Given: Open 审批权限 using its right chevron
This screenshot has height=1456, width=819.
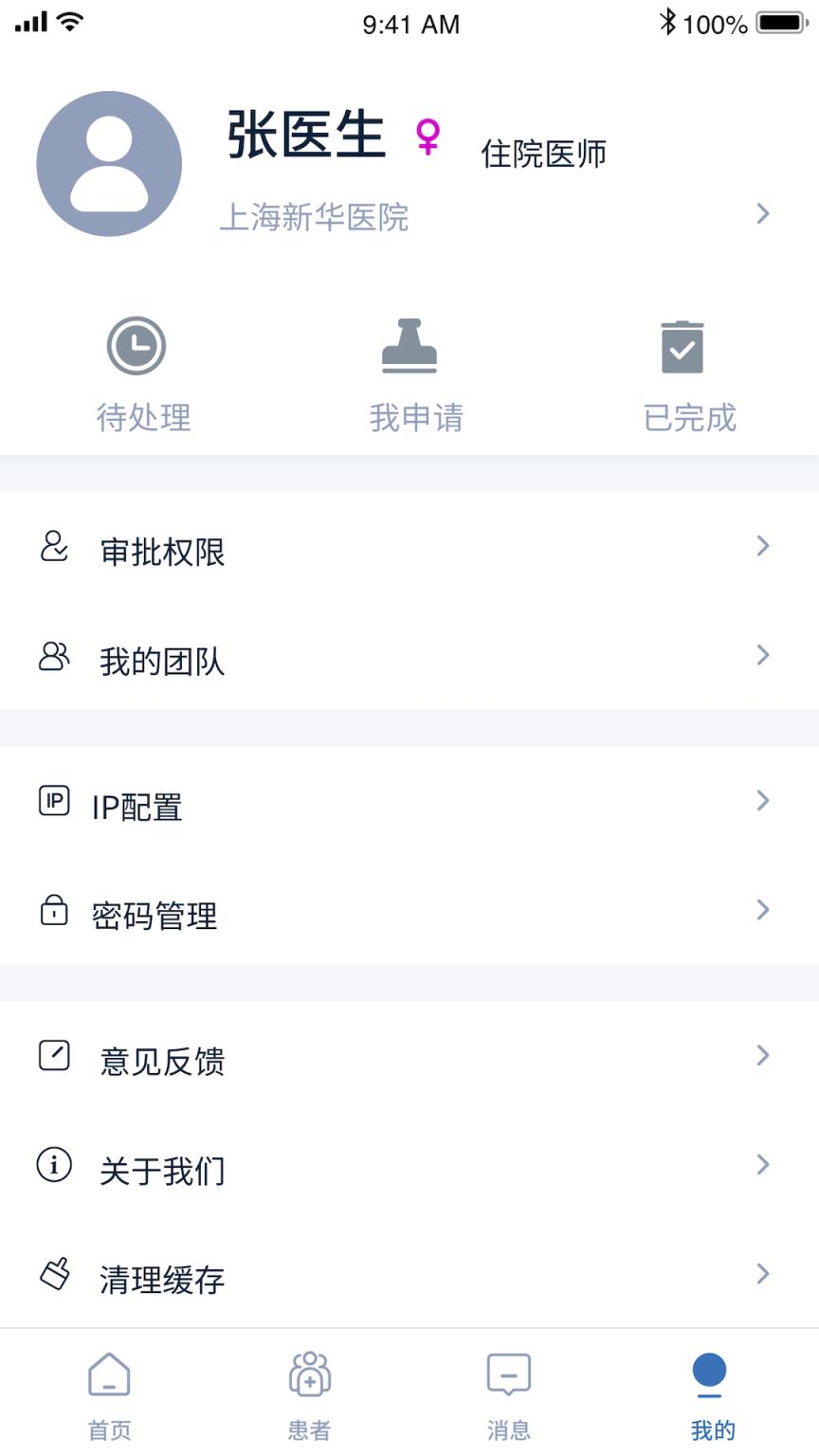Looking at the screenshot, I should [x=764, y=545].
